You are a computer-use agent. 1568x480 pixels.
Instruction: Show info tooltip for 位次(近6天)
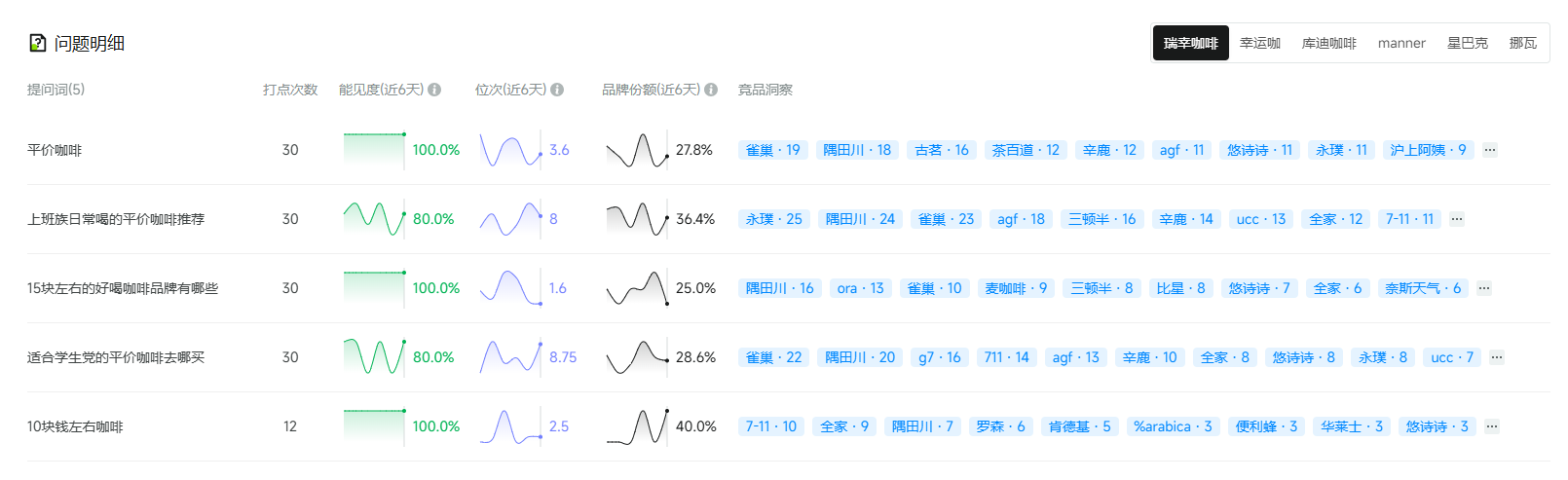pyautogui.click(x=557, y=90)
